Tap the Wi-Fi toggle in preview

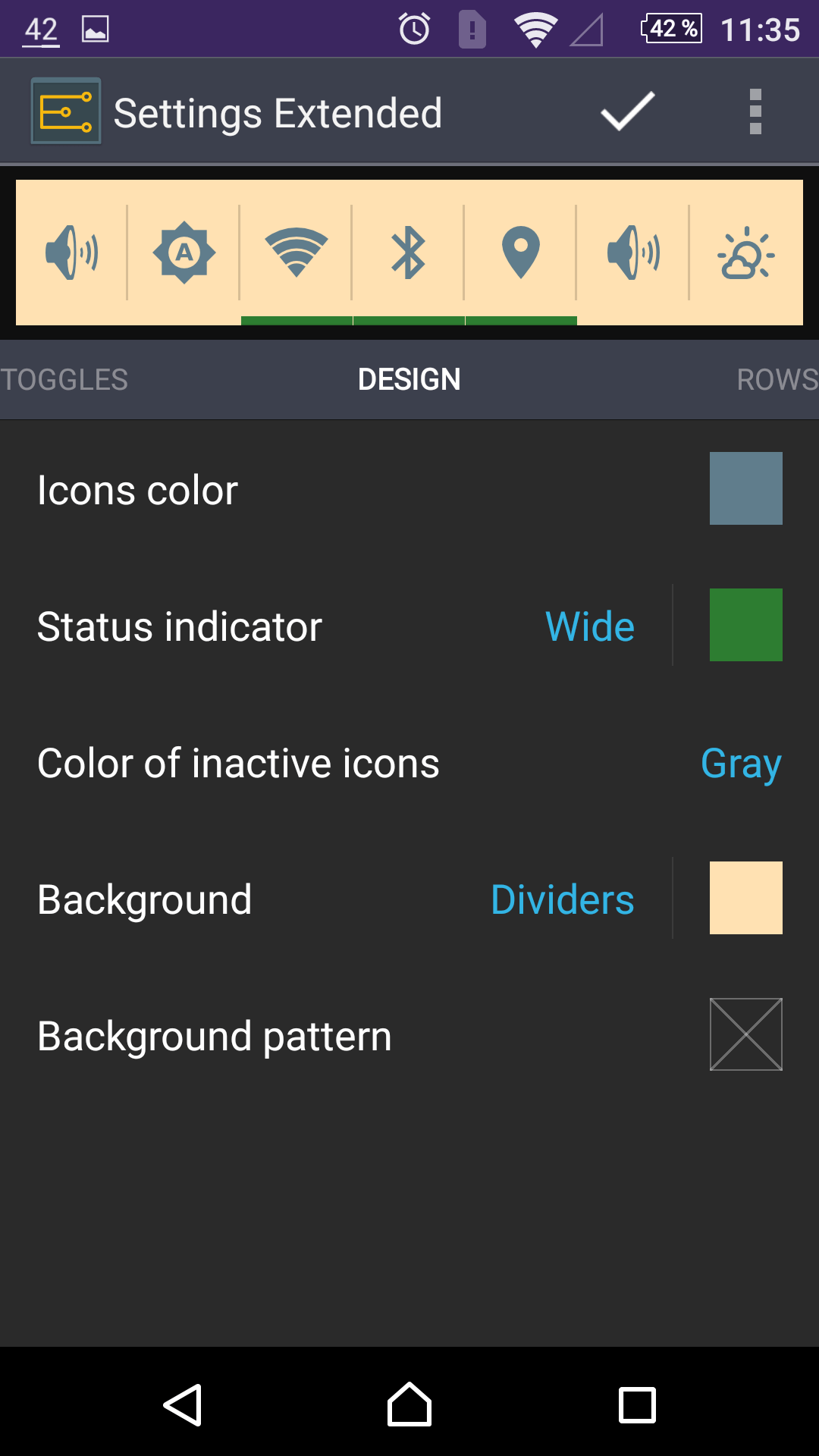297,253
